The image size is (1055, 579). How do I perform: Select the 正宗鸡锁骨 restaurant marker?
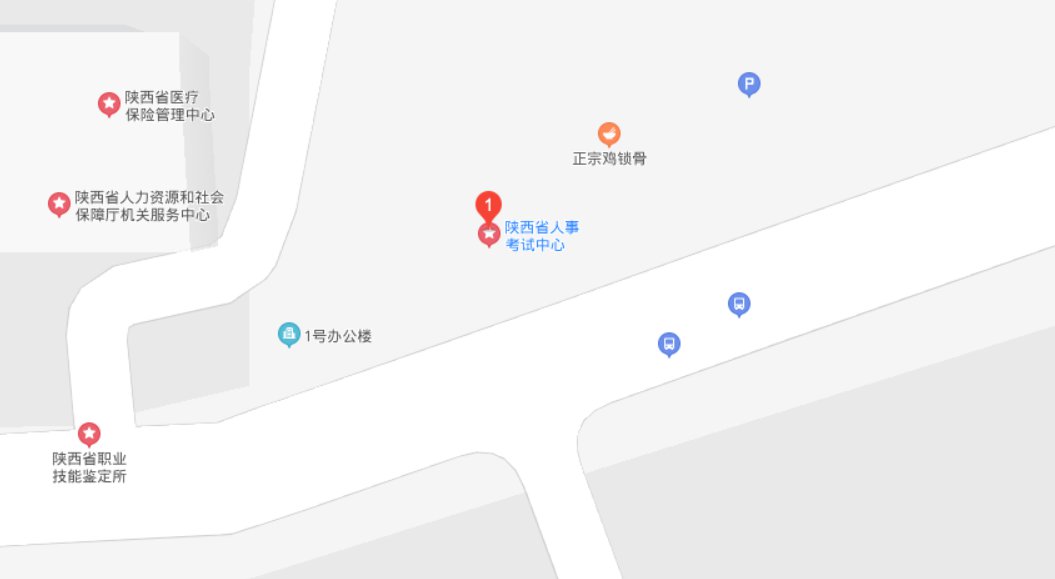click(608, 133)
